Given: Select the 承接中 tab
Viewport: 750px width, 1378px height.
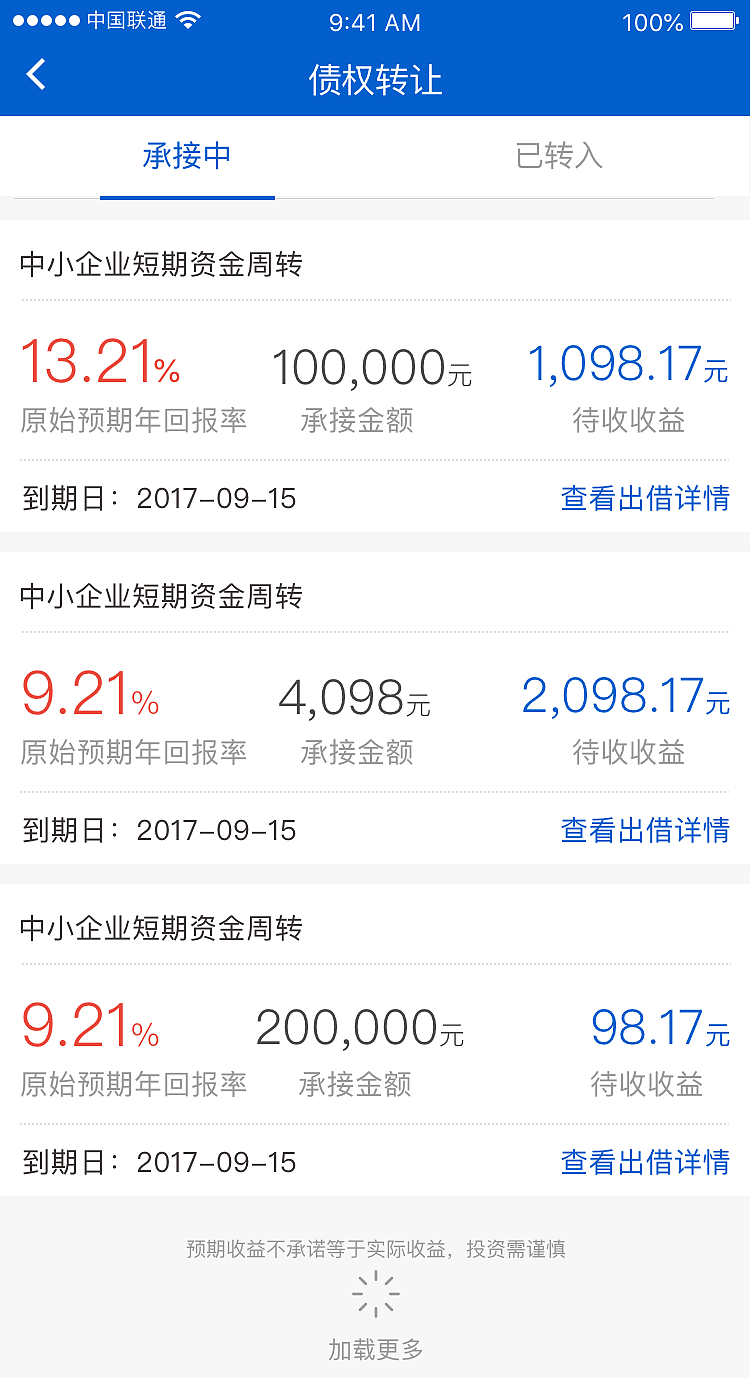Looking at the screenshot, I should coord(187,157).
